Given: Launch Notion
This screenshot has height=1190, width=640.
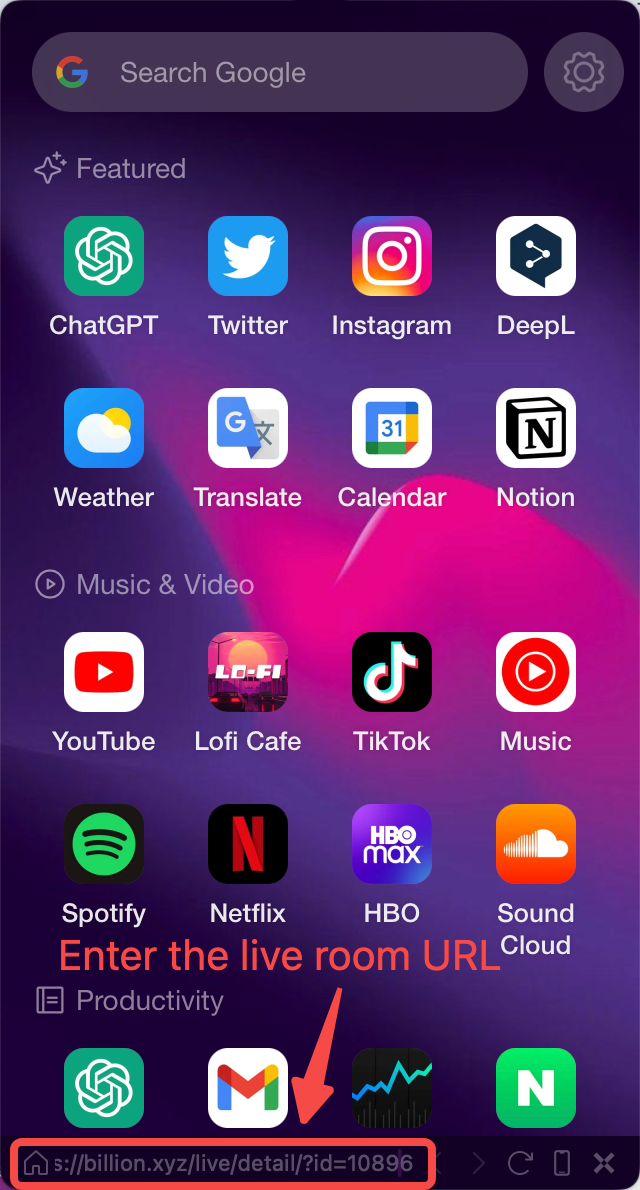Looking at the screenshot, I should coord(536,428).
